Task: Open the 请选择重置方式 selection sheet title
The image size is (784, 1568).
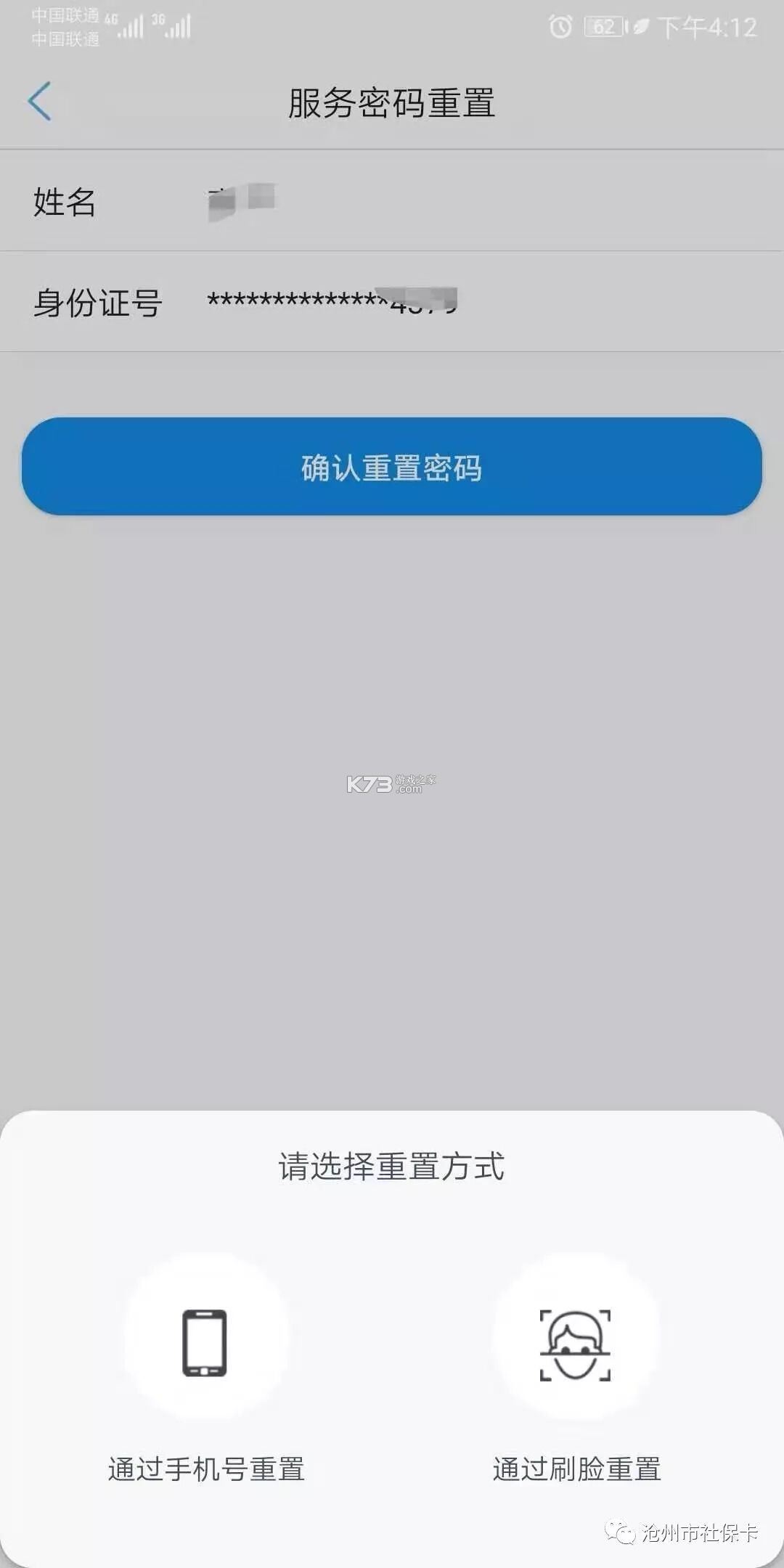Action: tap(392, 1168)
